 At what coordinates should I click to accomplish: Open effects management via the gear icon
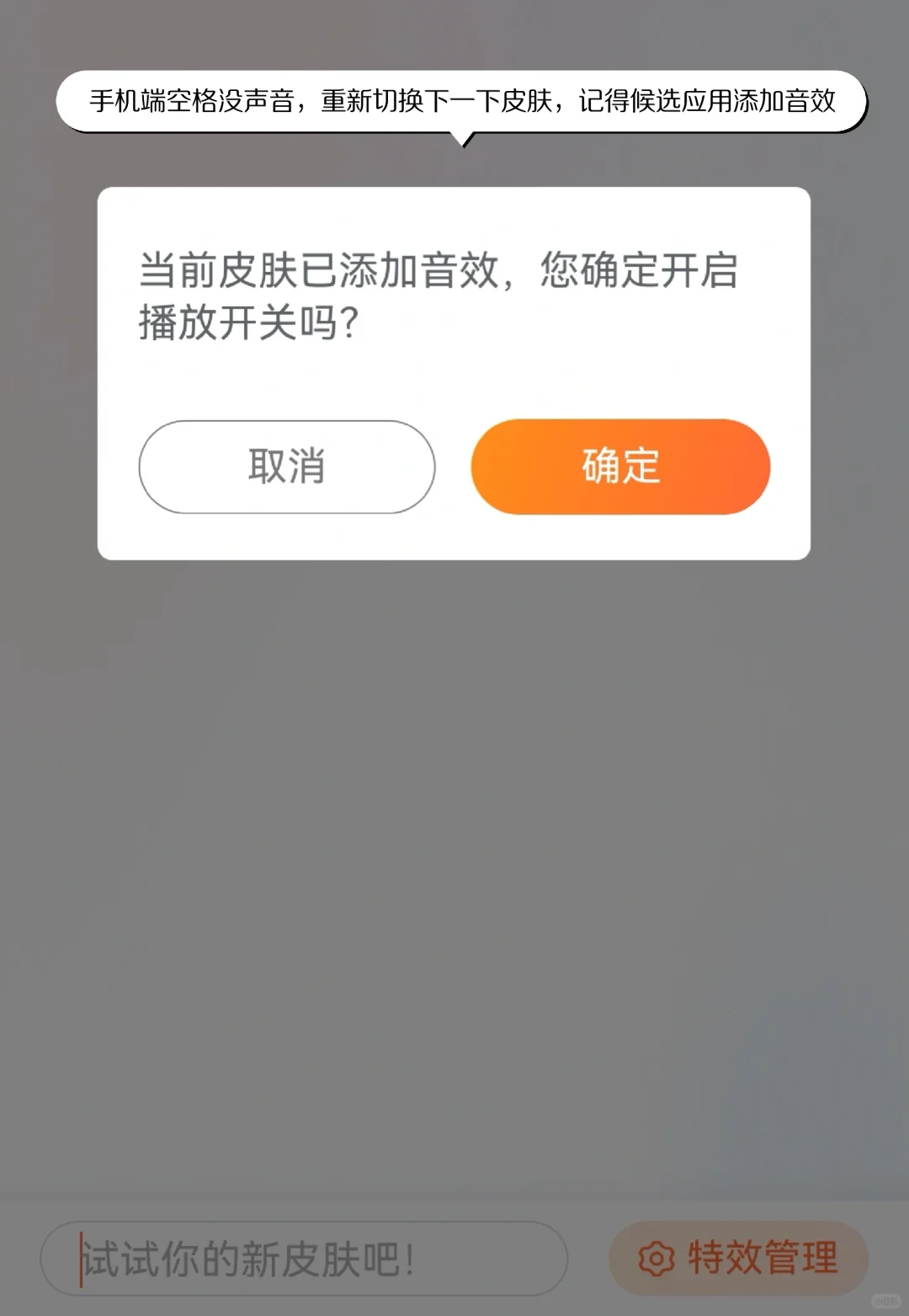[x=658, y=1258]
